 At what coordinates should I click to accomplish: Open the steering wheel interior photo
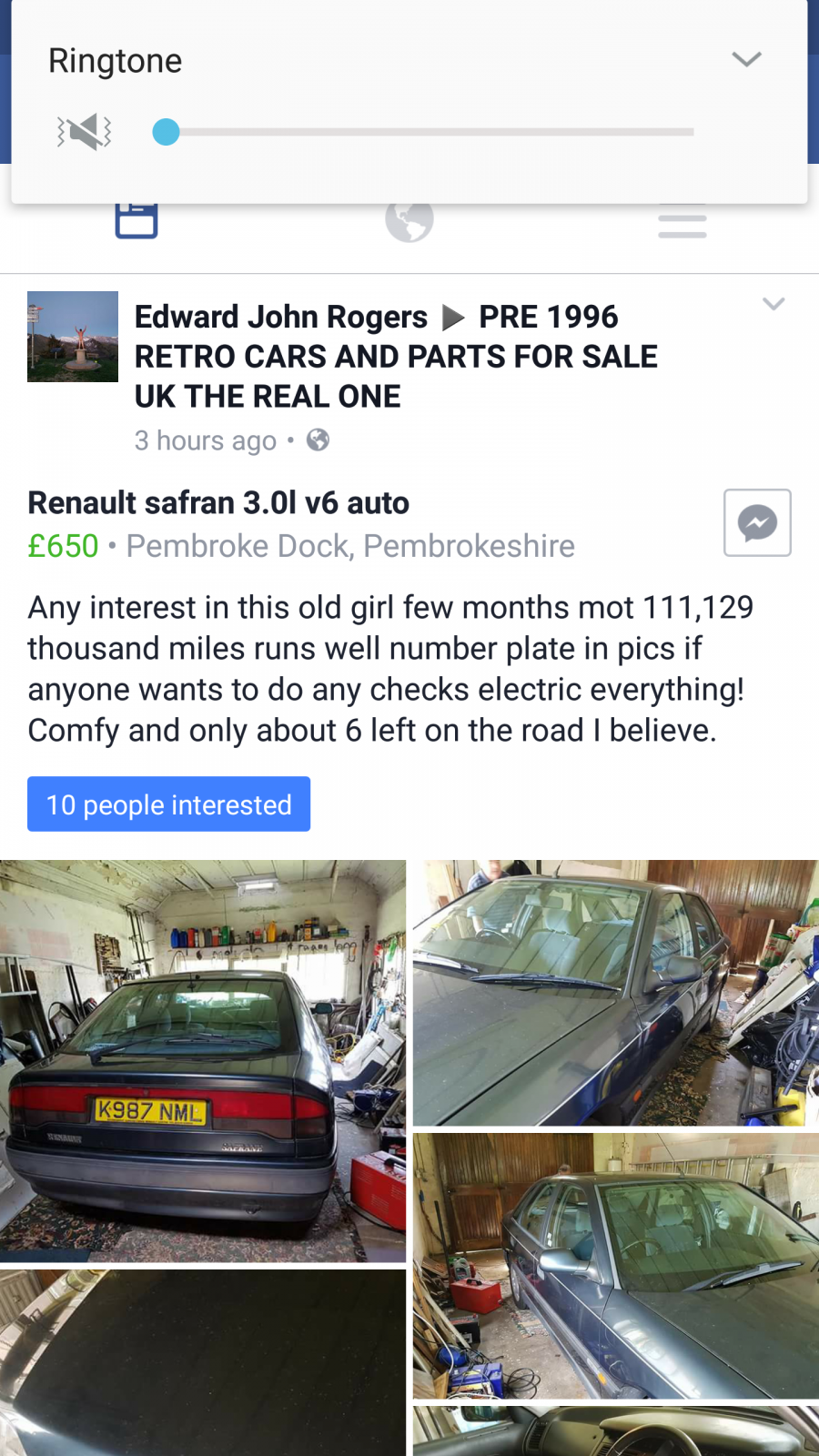pos(616,1431)
